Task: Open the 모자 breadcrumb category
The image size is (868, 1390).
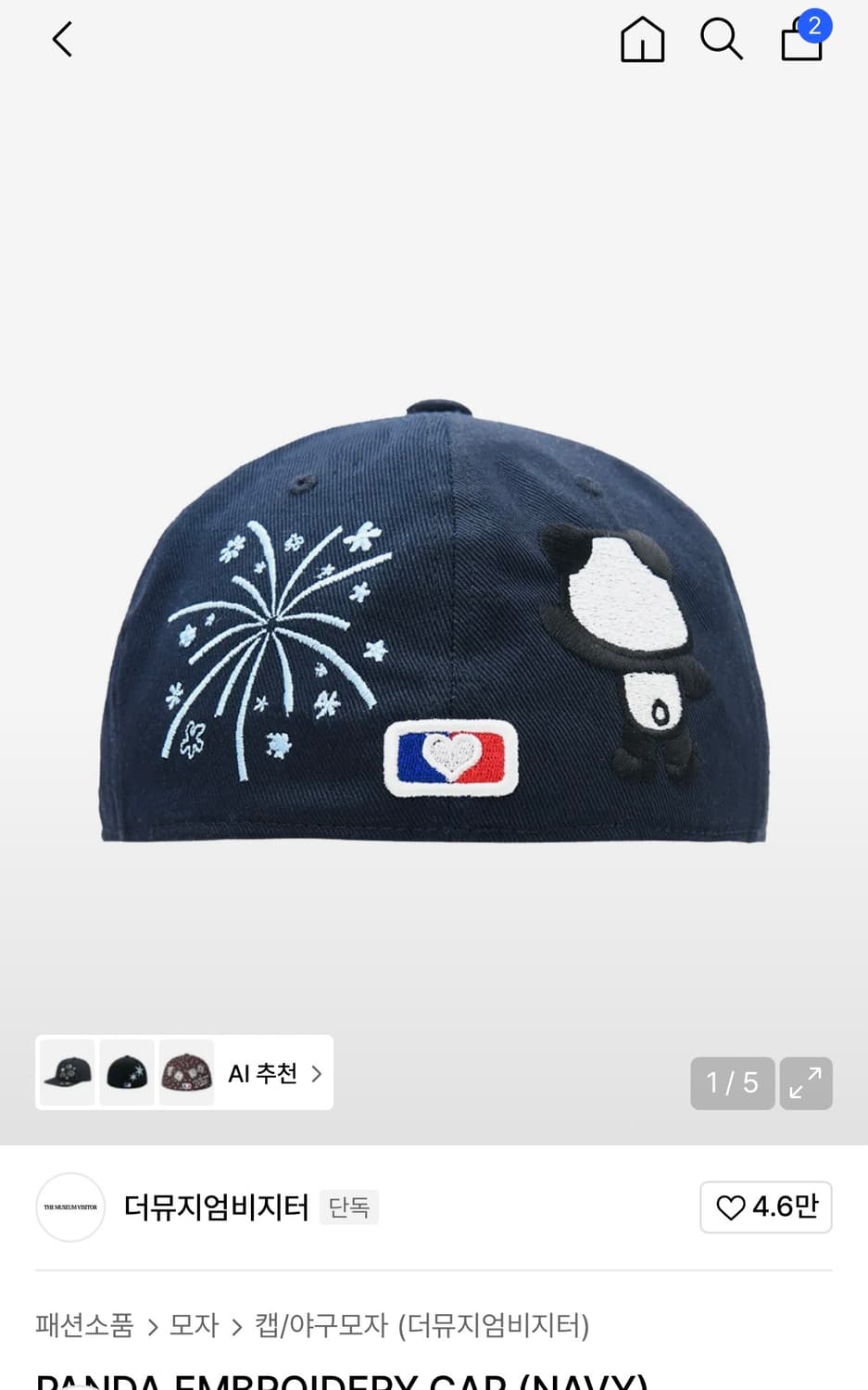Action: point(194,1325)
